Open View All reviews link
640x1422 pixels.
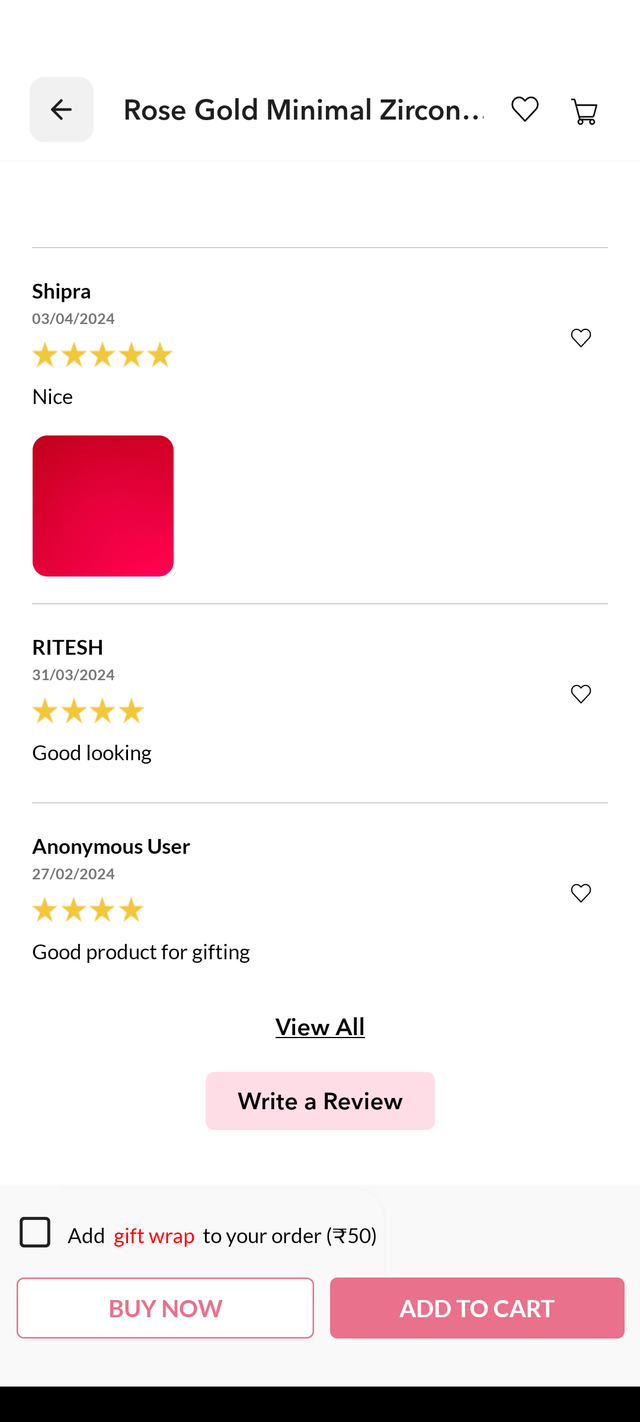[x=320, y=1027]
